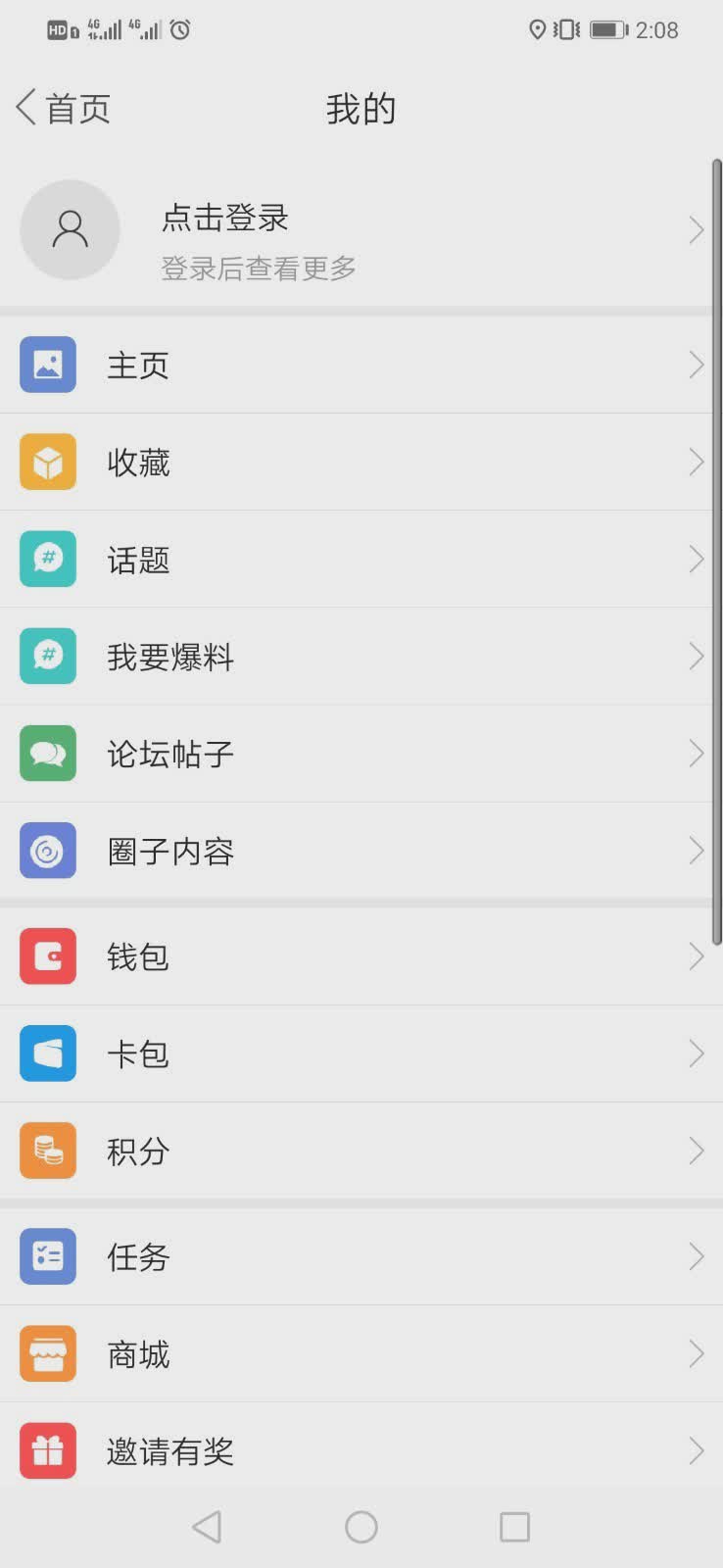Tap the 圈子内容 circle content icon

click(47, 851)
